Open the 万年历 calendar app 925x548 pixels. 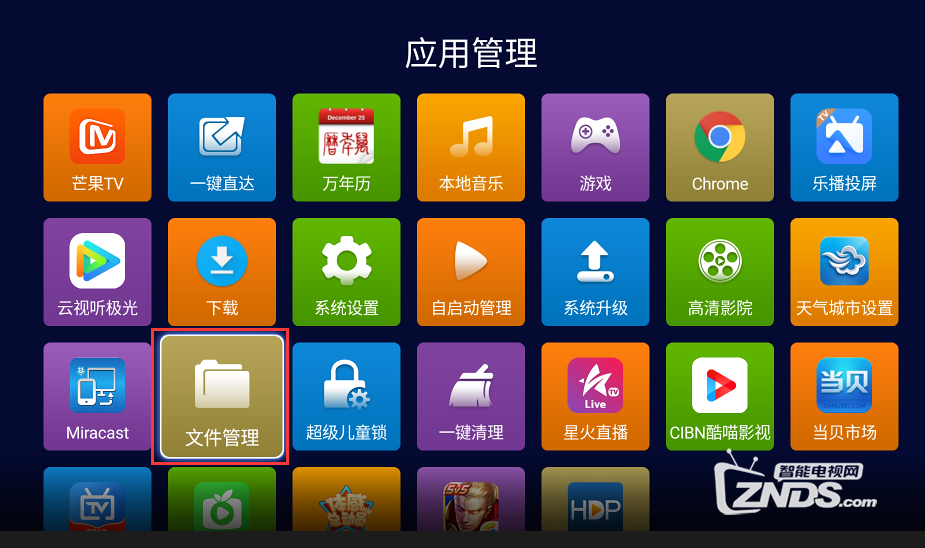346,147
